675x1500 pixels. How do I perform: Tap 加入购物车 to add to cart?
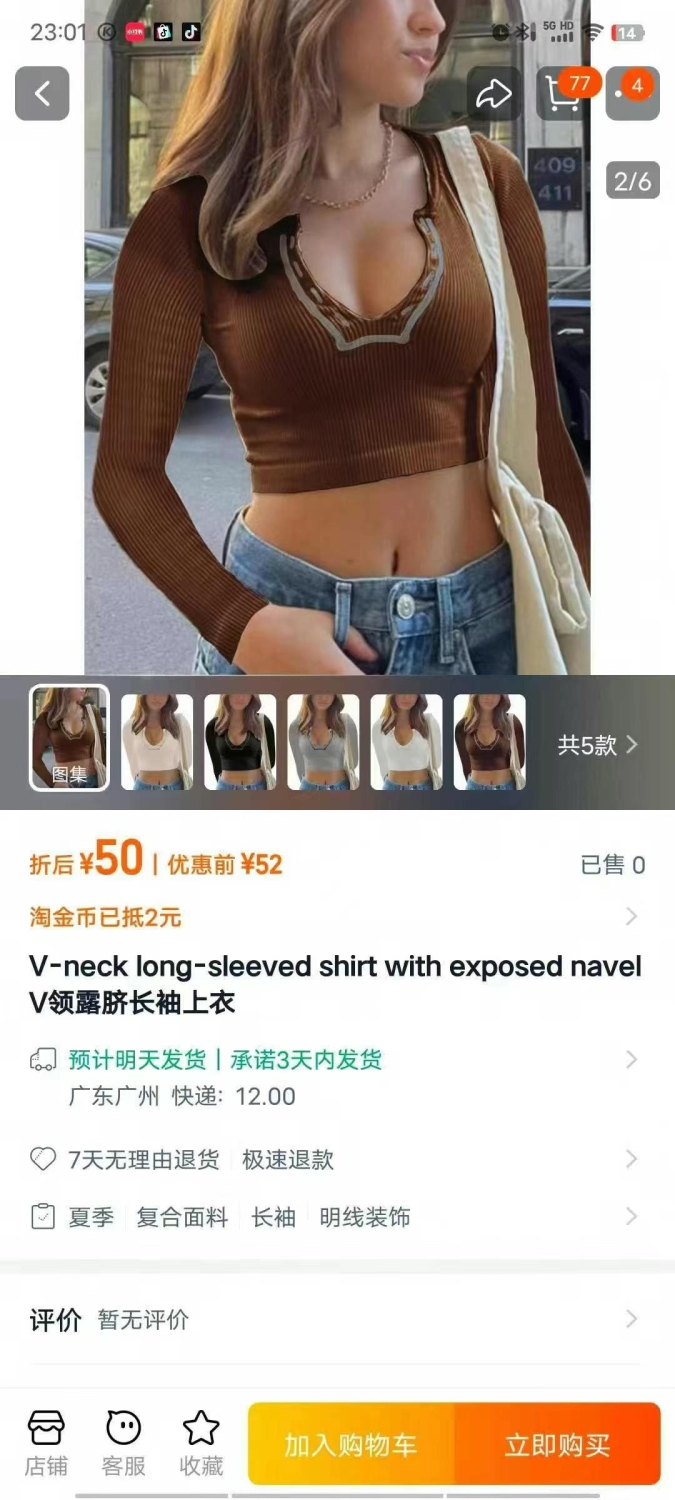351,1444
